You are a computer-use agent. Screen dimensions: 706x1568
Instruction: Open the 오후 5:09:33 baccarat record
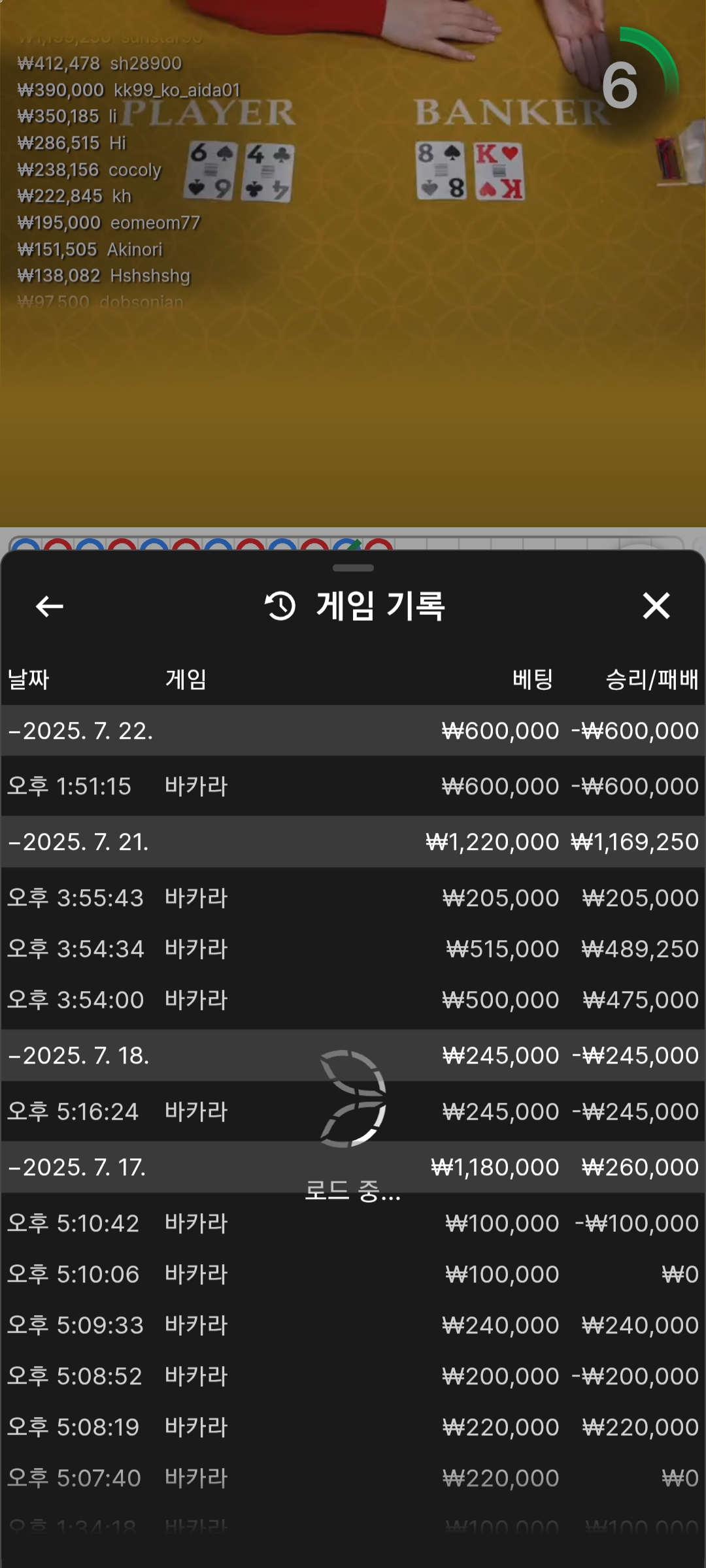click(x=353, y=1325)
